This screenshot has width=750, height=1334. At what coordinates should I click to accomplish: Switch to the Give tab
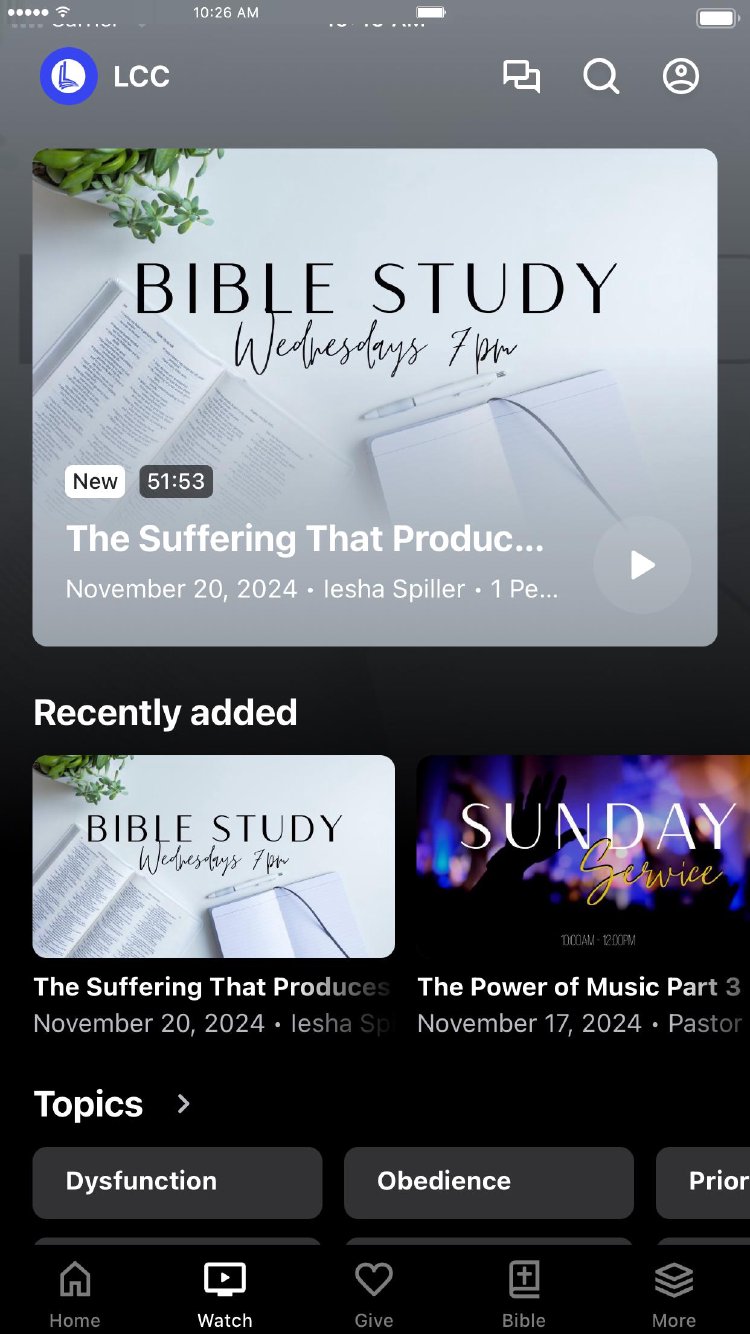374,1294
